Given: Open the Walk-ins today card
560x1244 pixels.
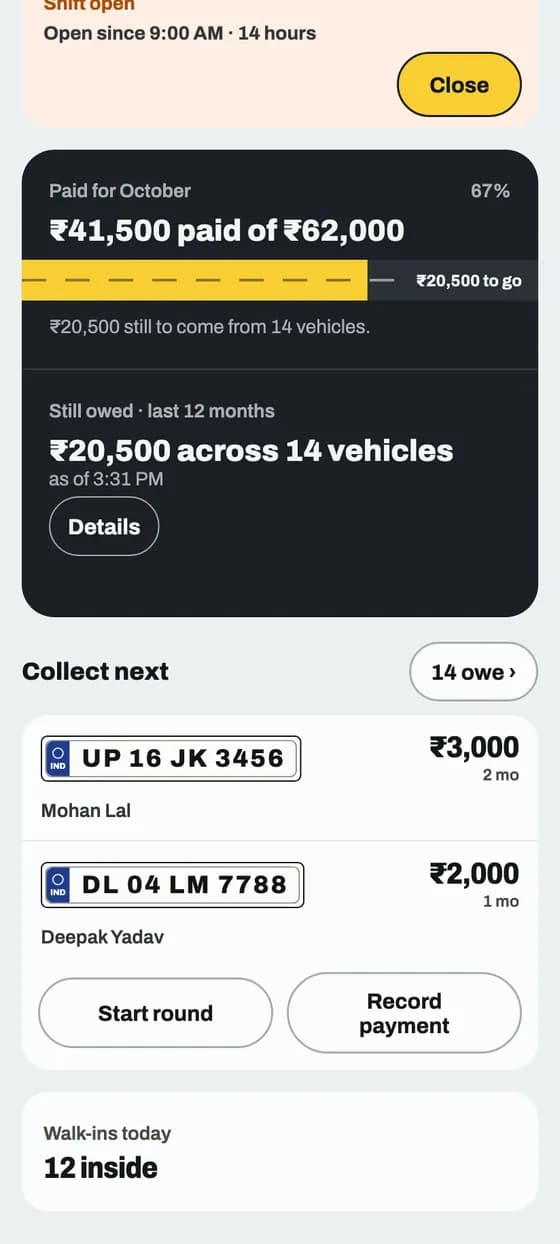Looking at the screenshot, I should [x=280, y=1152].
